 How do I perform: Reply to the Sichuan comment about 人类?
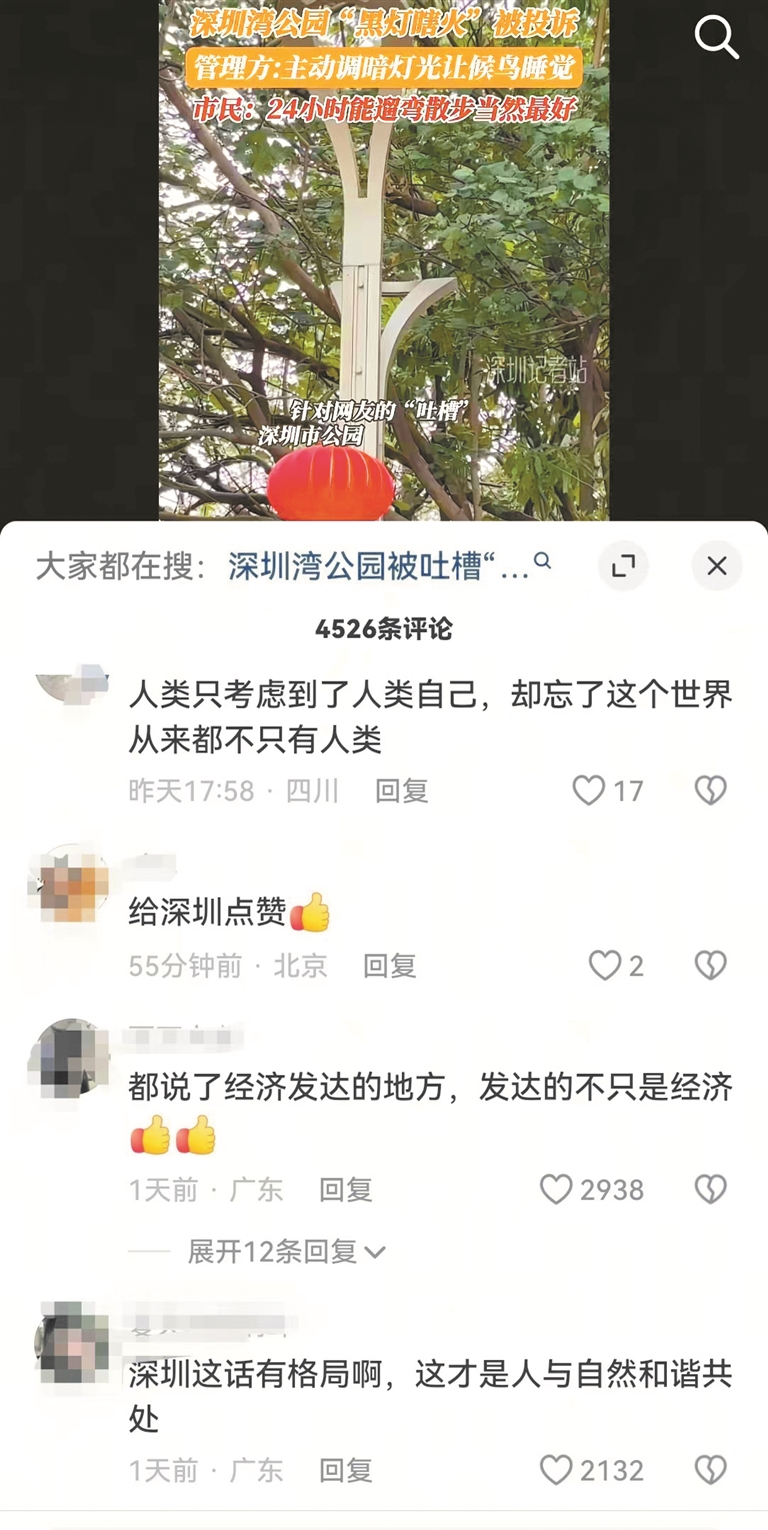click(x=401, y=791)
